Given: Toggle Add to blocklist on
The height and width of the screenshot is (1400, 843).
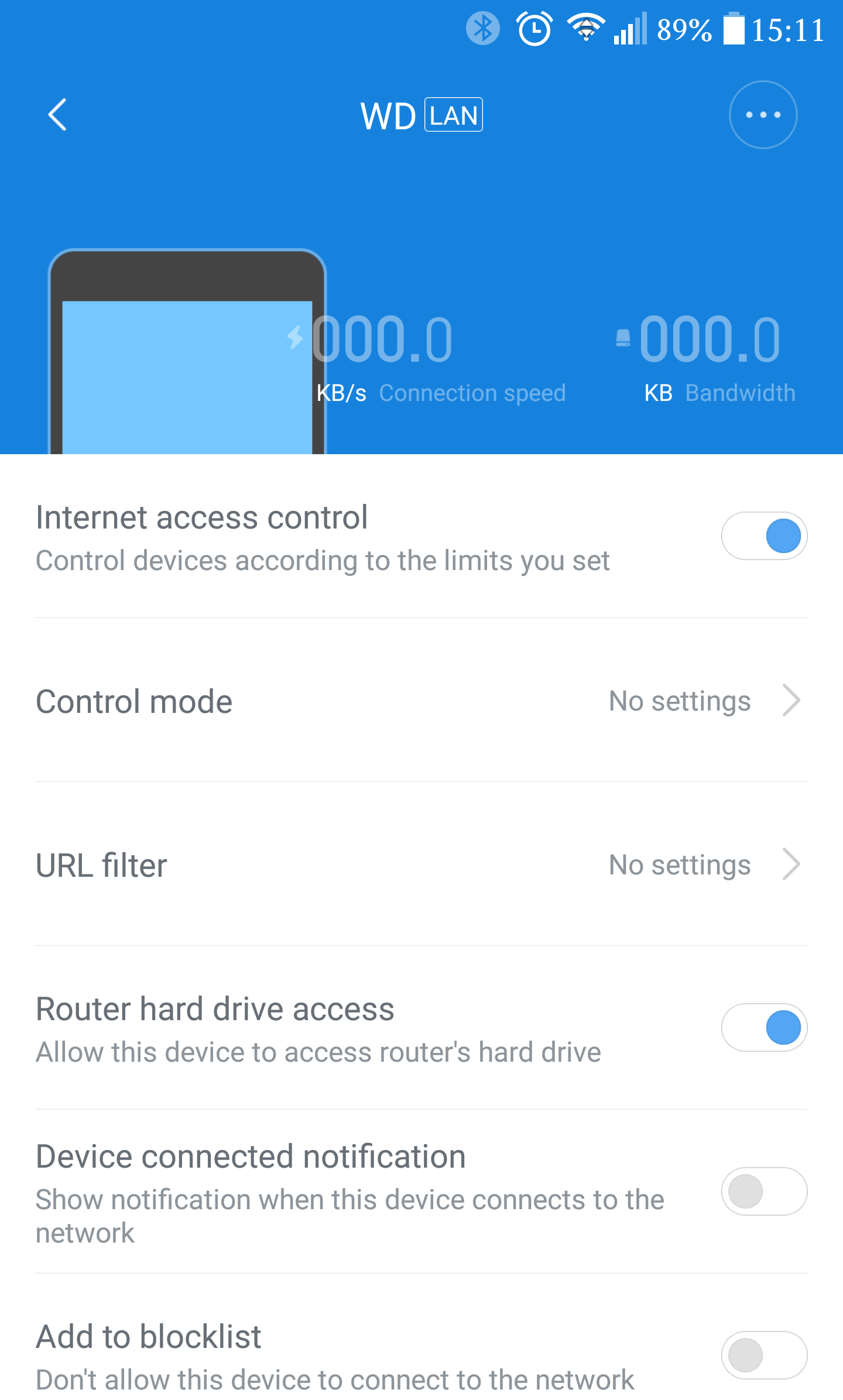Looking at the screenshot, I should 764,1356.
